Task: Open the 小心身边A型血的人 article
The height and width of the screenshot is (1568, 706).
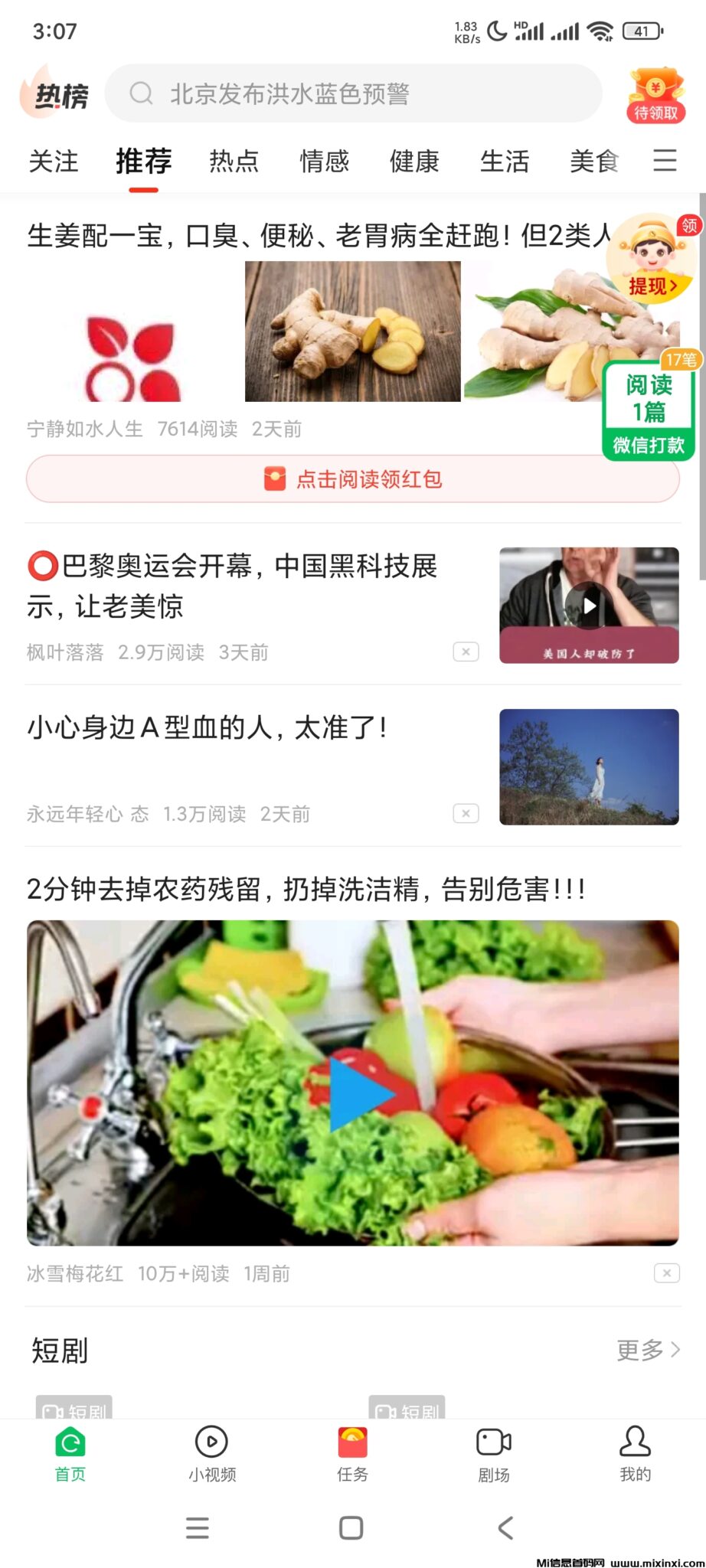Action: [207, 727]
